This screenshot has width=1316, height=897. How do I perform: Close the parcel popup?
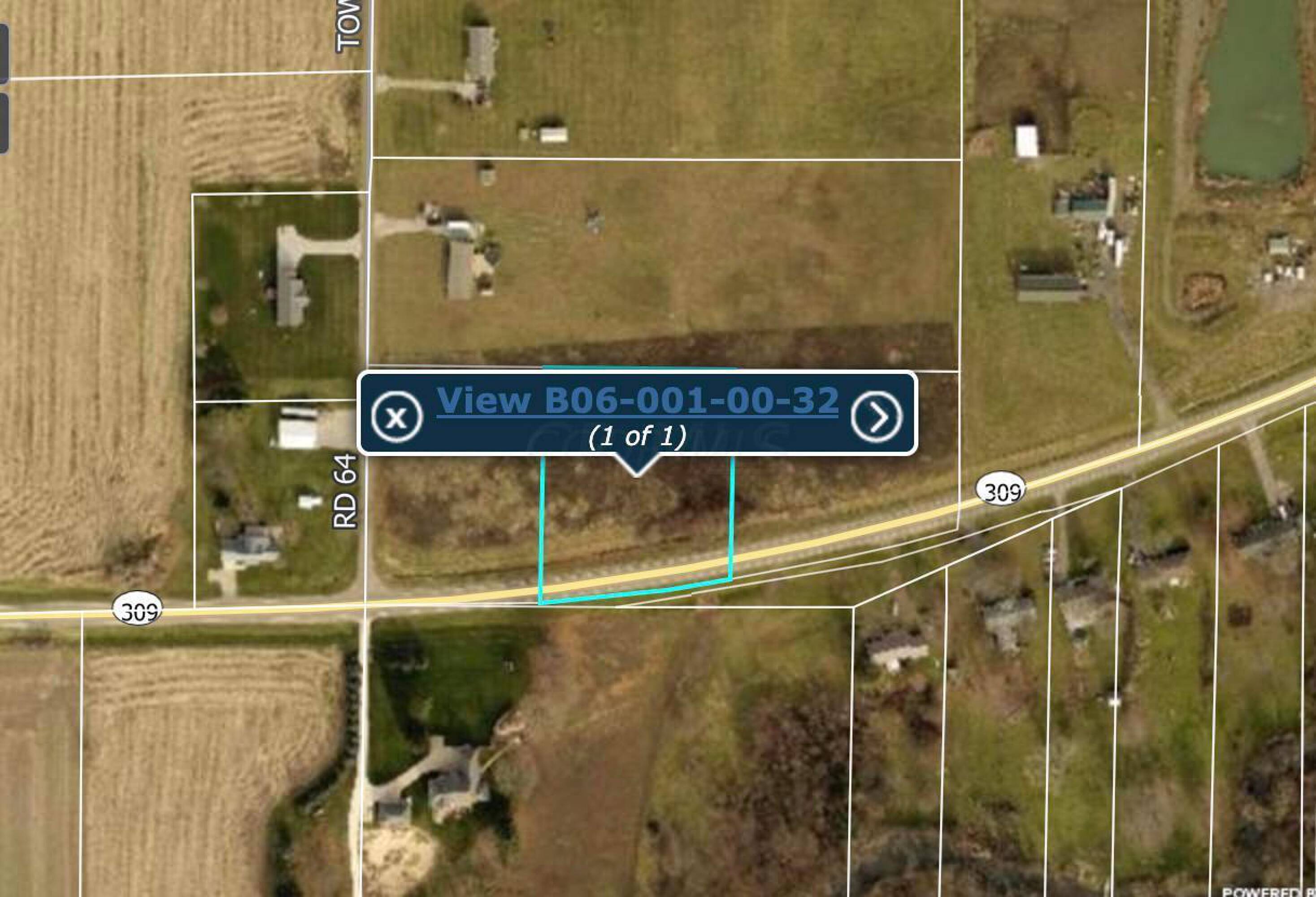point(396,417)
